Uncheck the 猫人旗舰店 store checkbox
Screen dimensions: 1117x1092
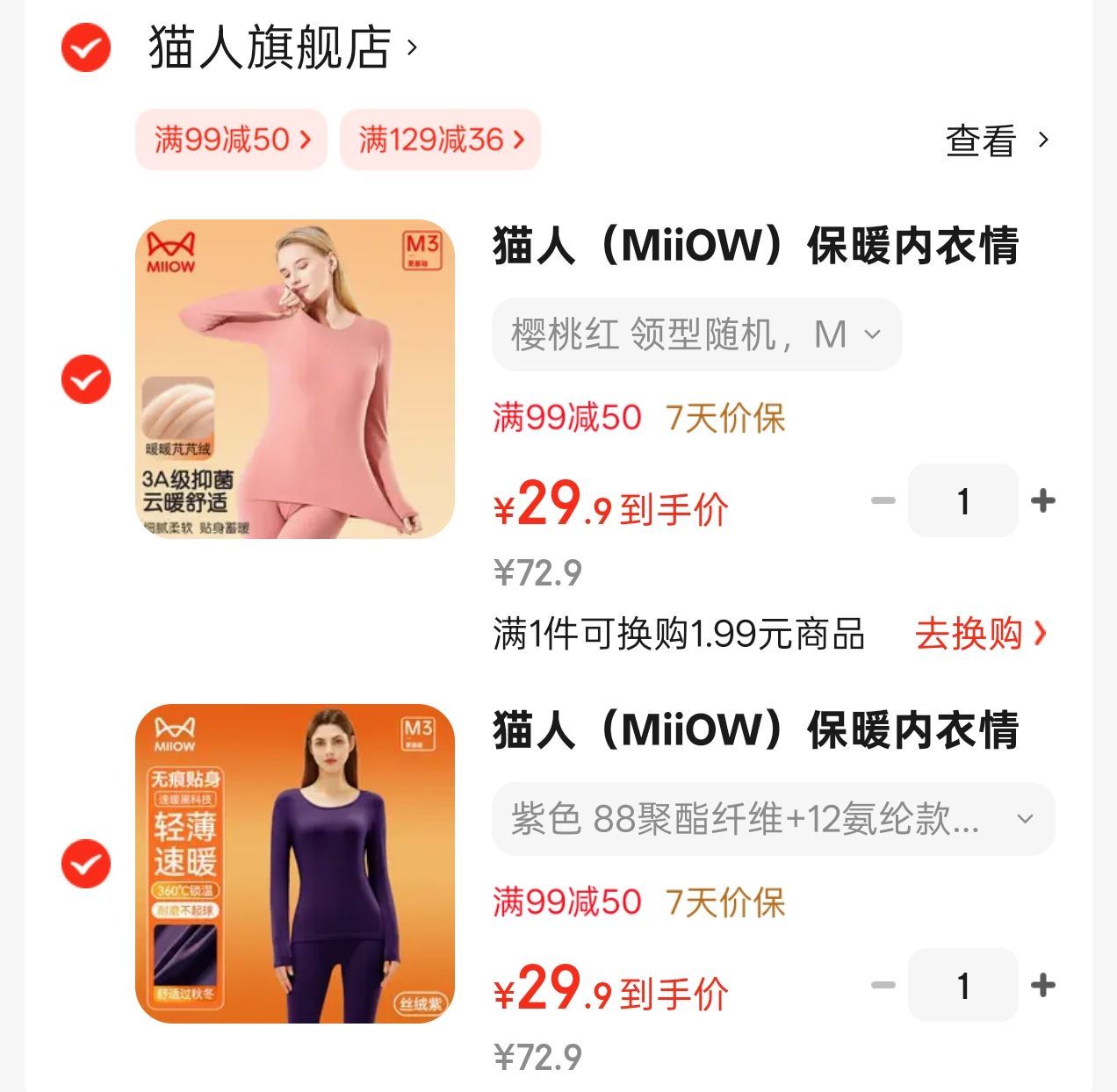(x=86, y=47)
